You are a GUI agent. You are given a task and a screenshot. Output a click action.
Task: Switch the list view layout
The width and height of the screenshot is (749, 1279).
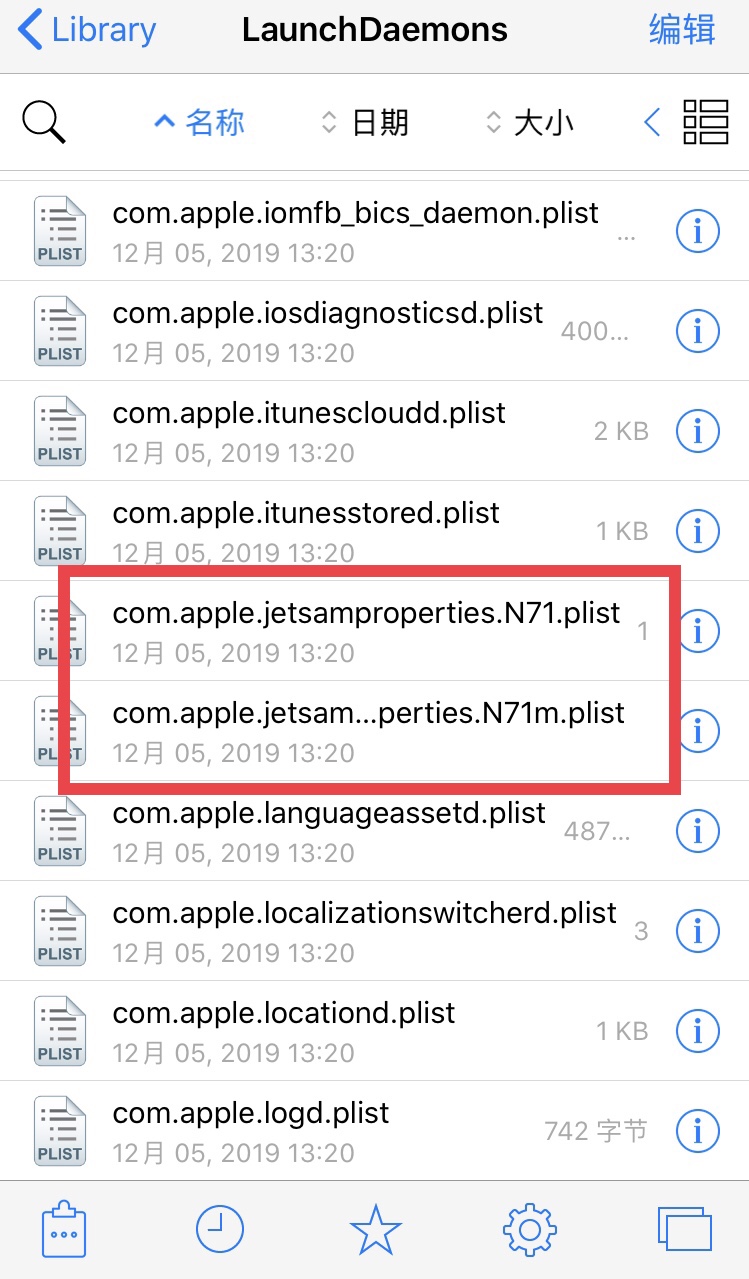[x=705, y=123]
